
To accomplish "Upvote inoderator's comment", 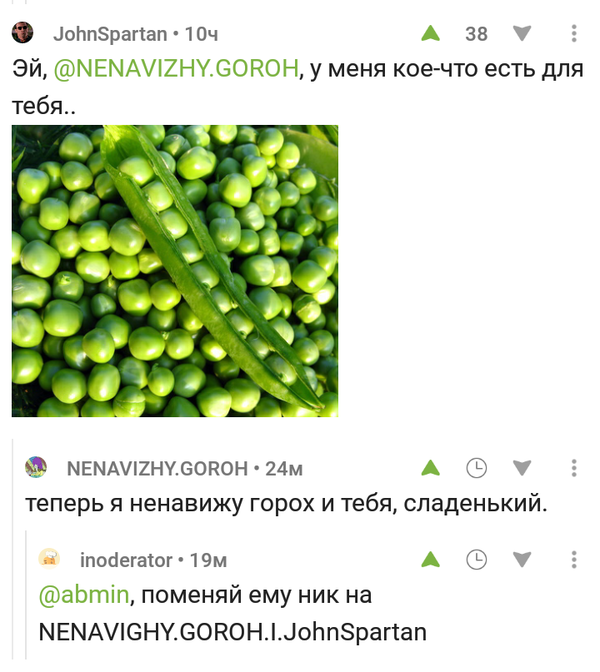I will (x=431, y=560).
